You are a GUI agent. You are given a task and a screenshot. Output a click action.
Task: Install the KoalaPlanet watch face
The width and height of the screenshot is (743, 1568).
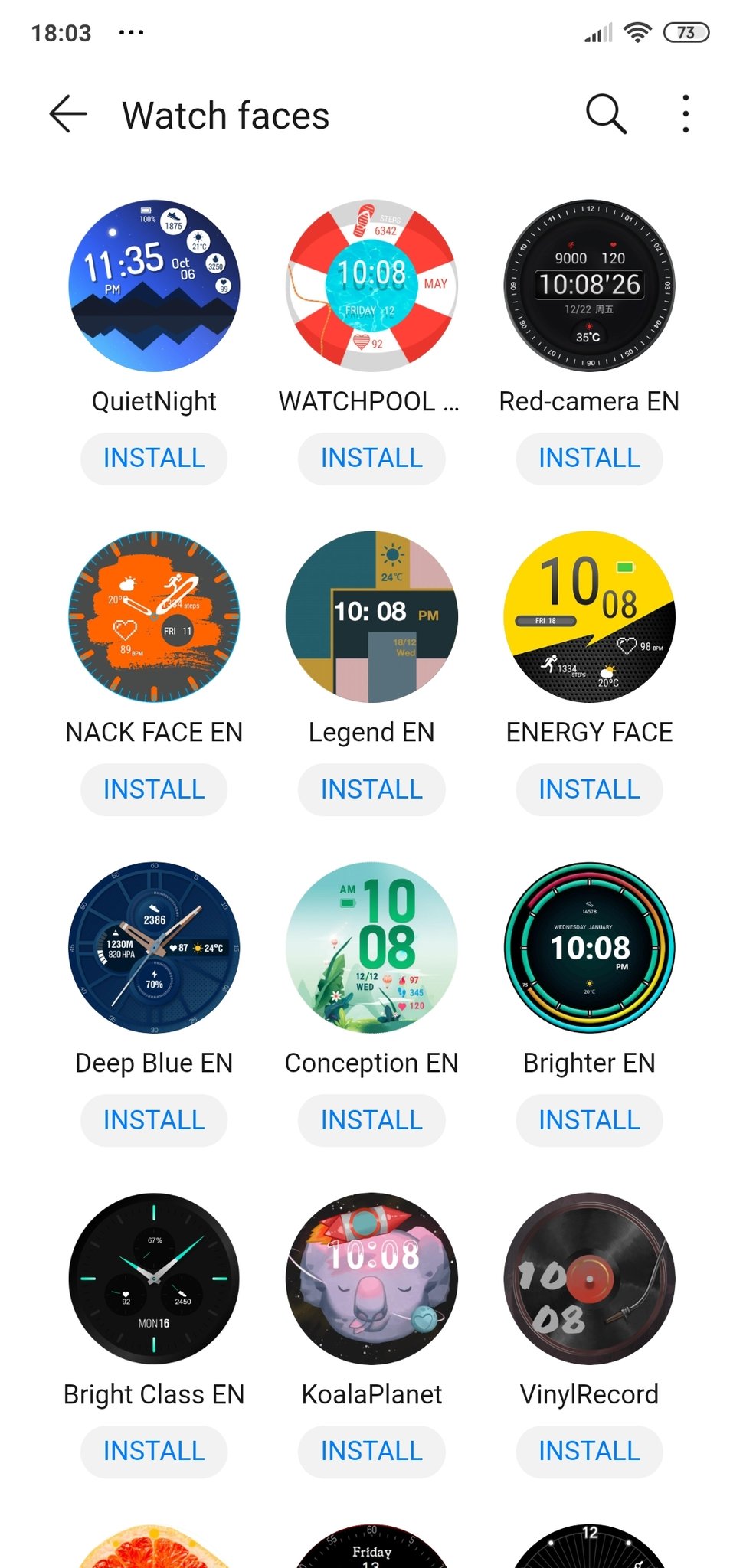pyautogui.click(x=371, y=1451)
